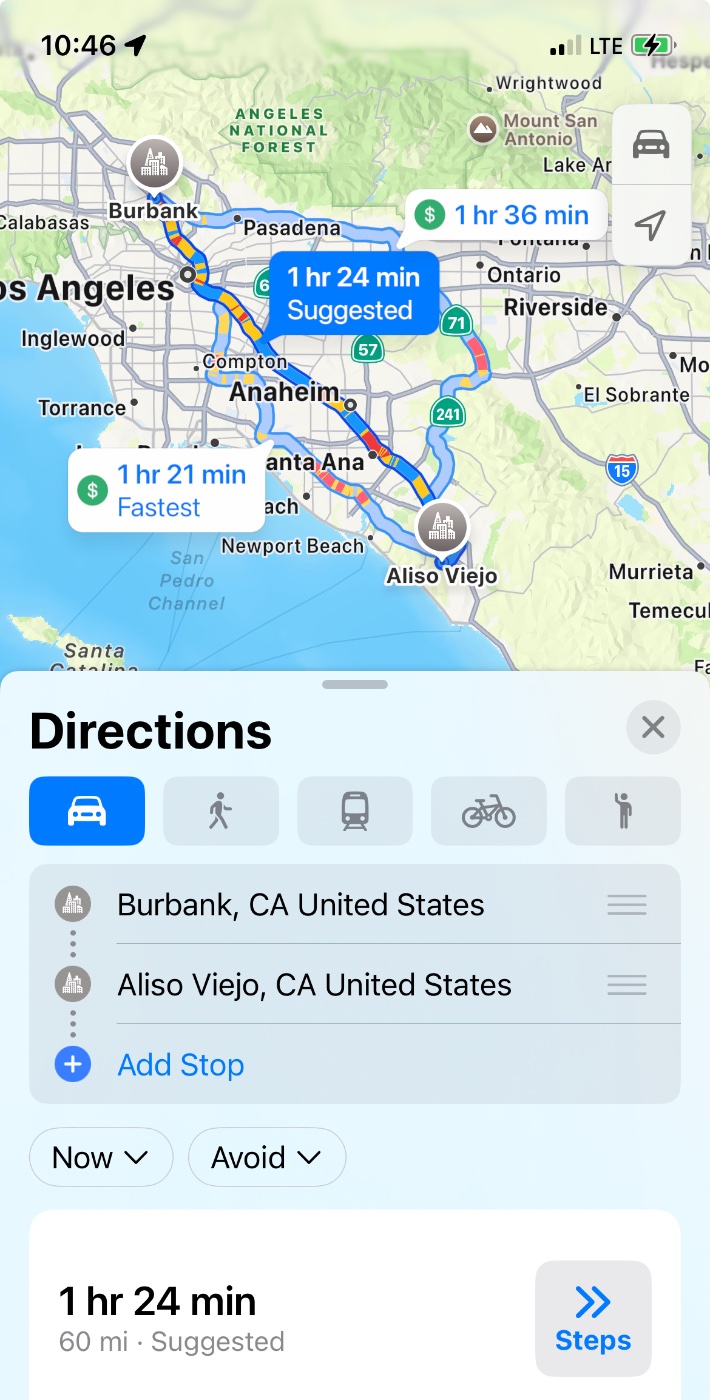Image resolution: width=710 pixels, height=1400 pixels.
Task: Tap the 1 hr 24 min Suggested callout
Action: point(353,293)
